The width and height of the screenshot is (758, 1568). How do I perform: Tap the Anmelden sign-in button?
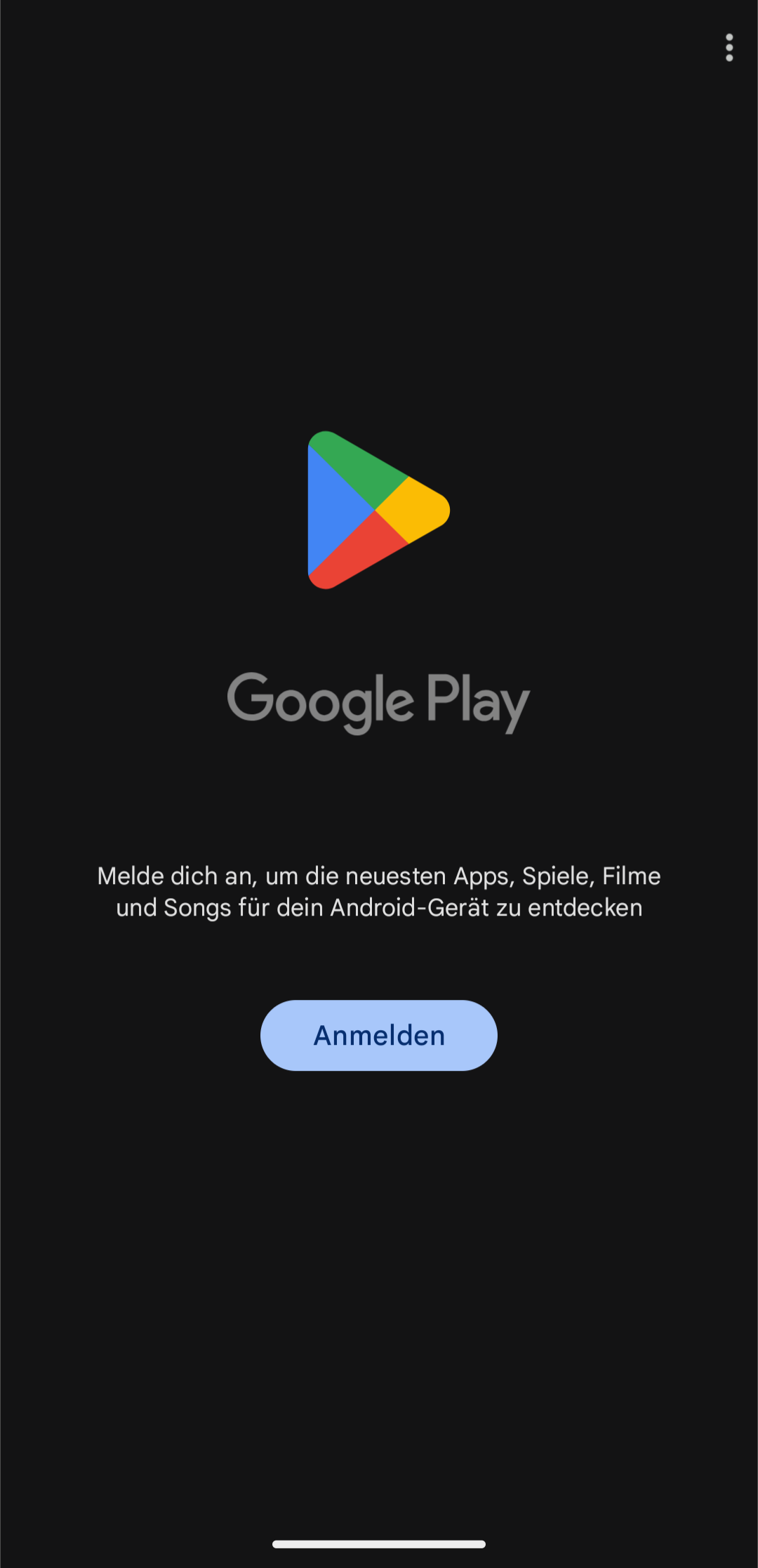click(379, 1035)
